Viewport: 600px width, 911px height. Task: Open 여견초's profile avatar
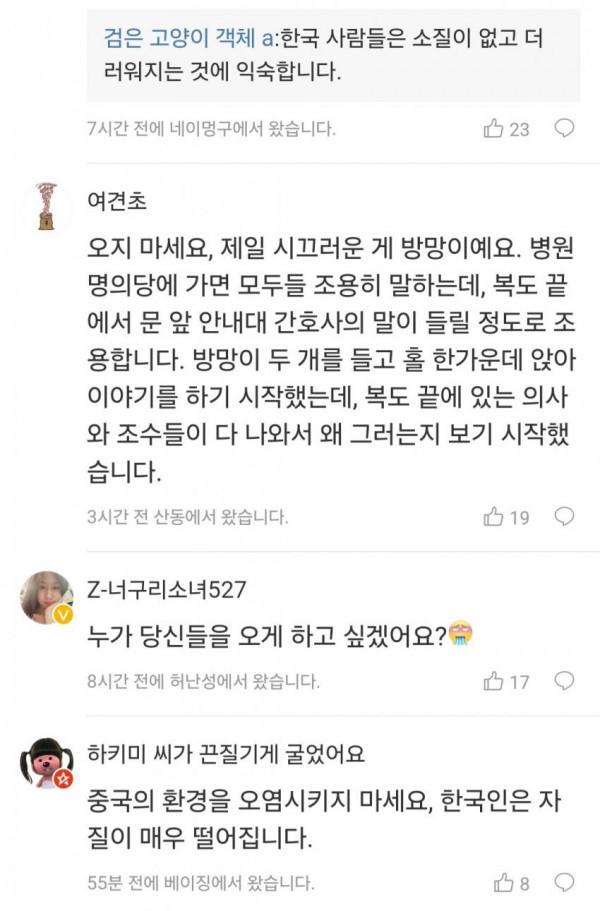tap(45, 206)
